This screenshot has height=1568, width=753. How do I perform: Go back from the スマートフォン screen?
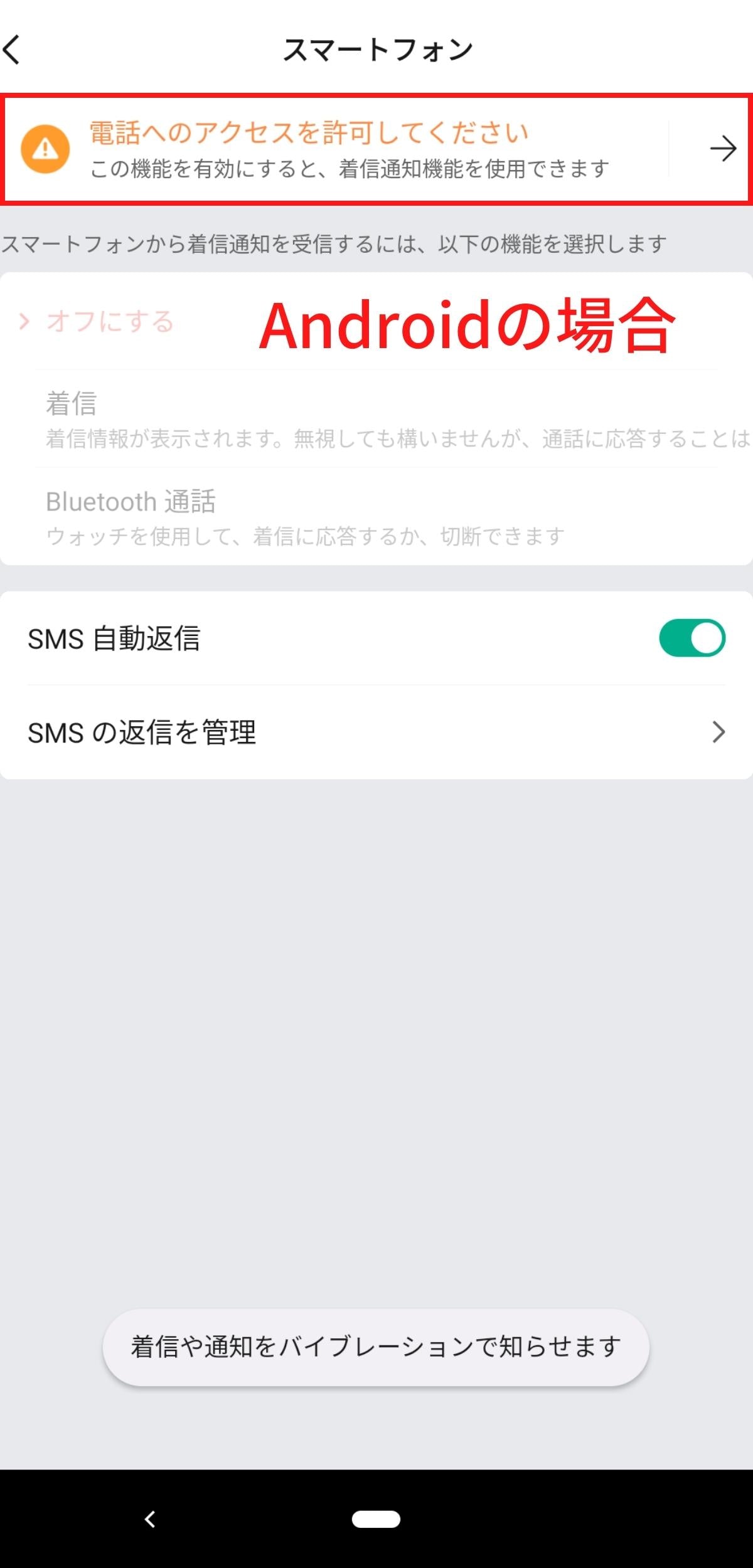click(x=14, y=50)
